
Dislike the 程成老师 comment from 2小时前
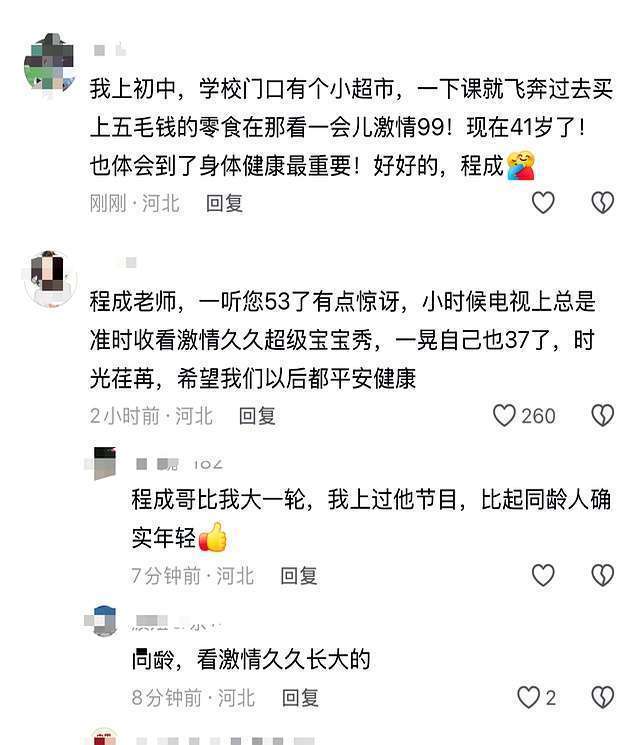tap(602, 416)
